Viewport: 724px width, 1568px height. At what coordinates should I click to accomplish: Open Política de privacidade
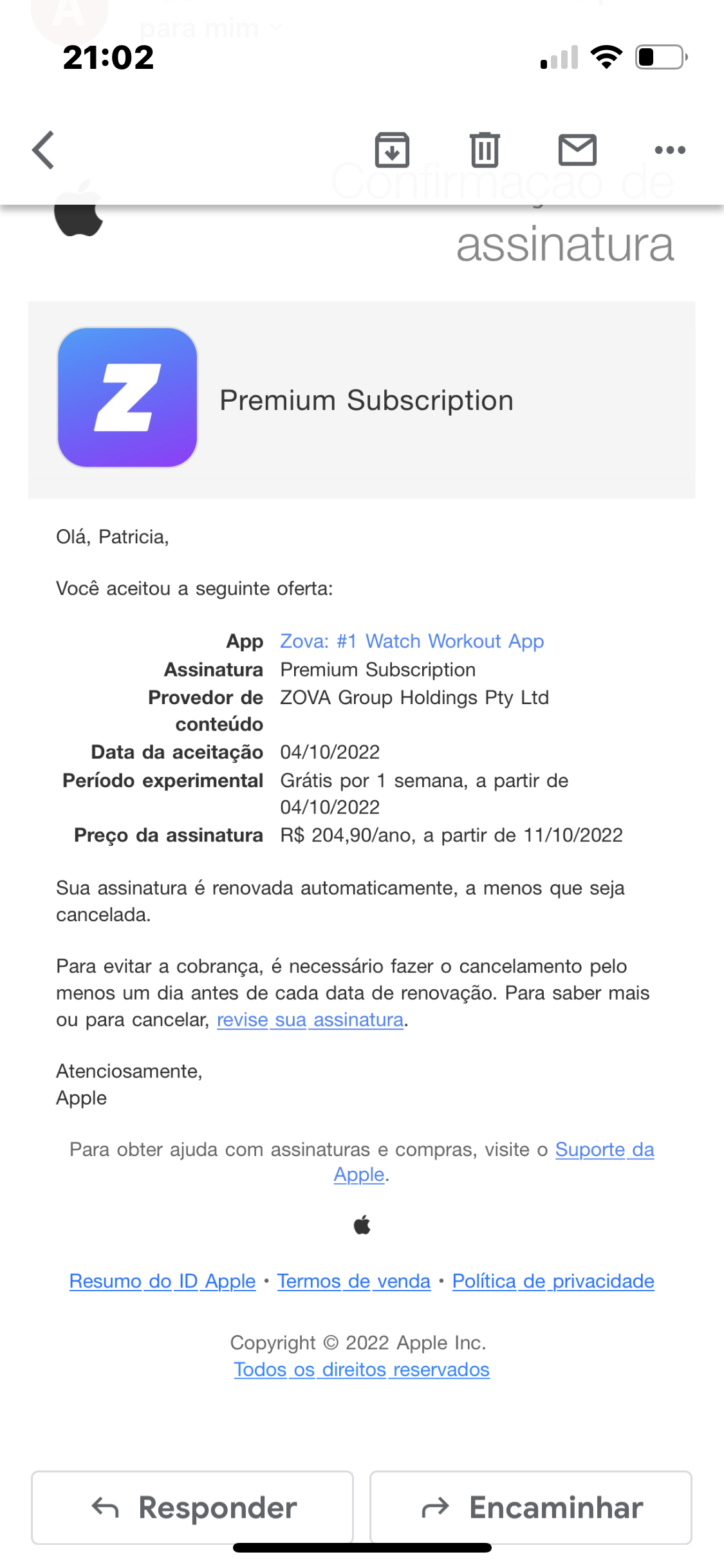(553, 1281)
